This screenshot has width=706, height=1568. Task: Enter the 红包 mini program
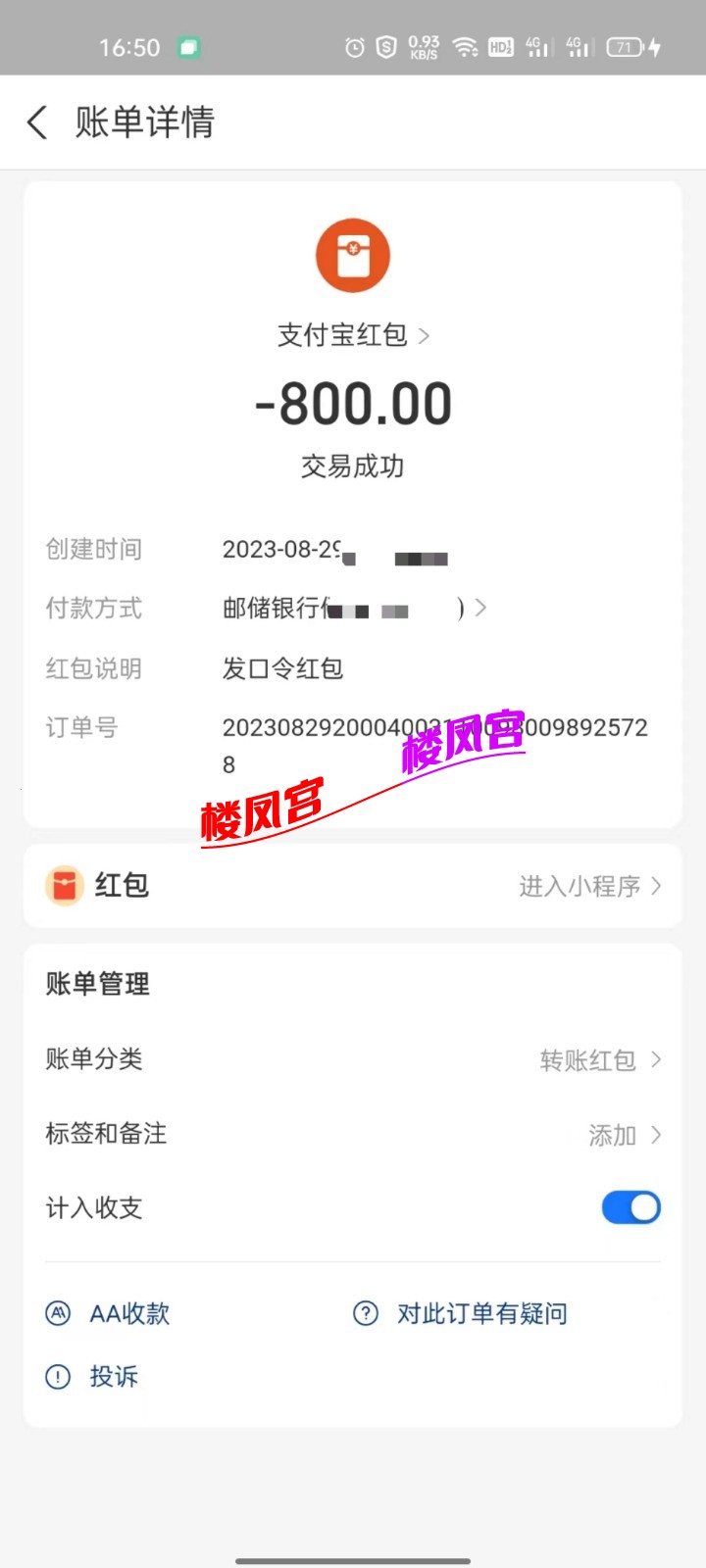(588, 886)
